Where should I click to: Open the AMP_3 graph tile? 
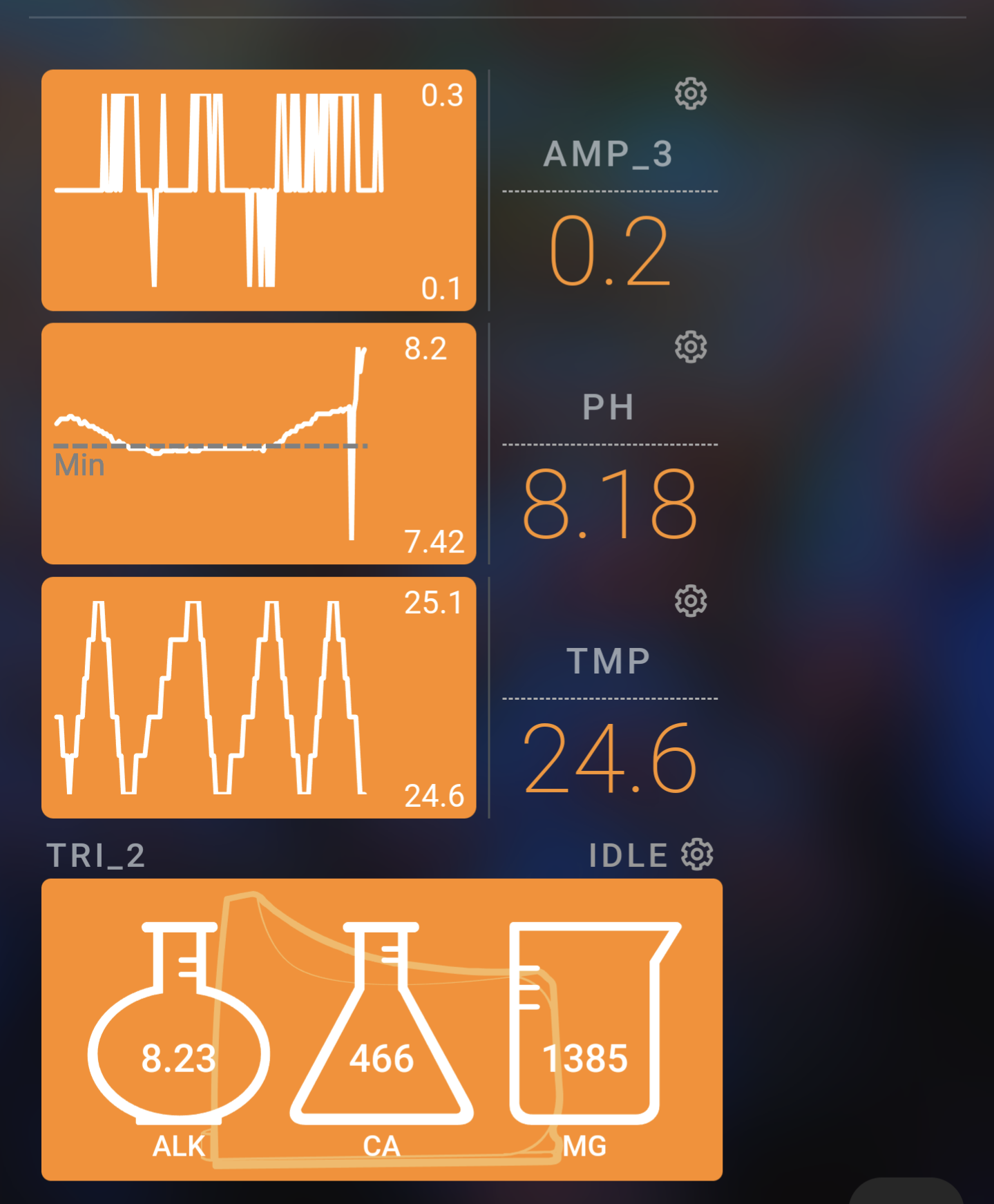[x=258, y=190]
